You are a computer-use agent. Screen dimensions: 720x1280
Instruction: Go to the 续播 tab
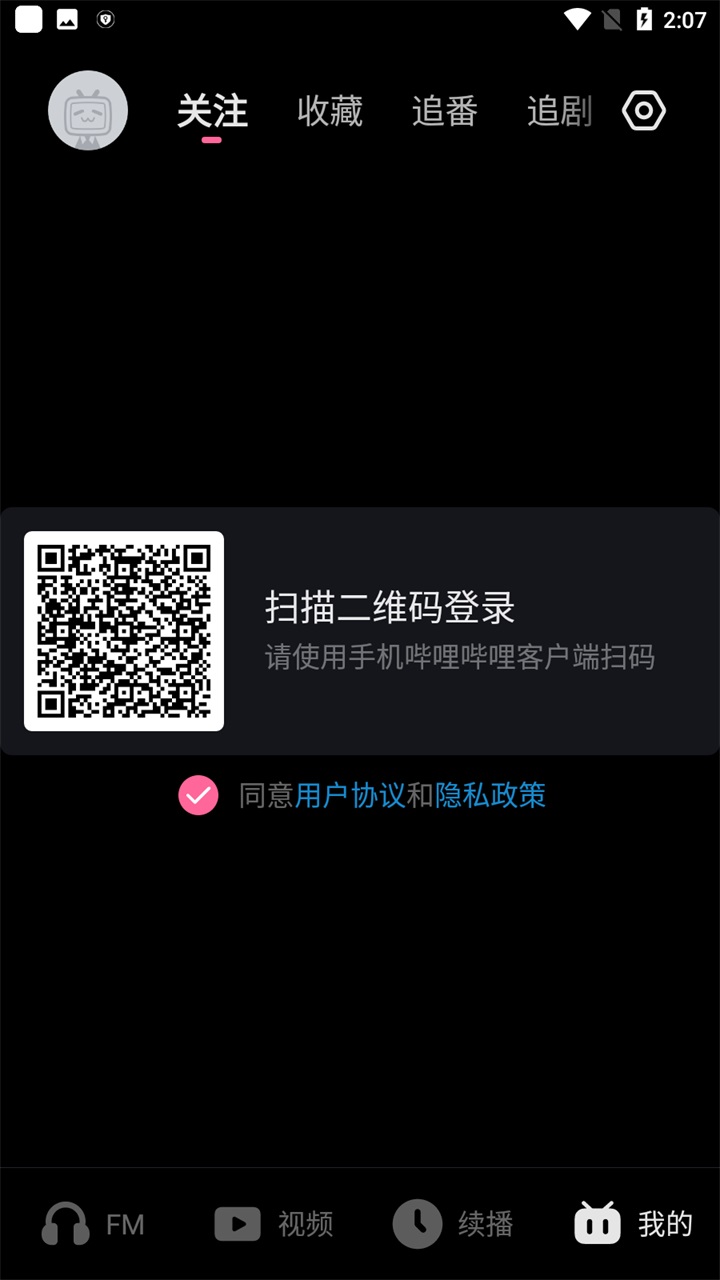[x=453, y=1224]
